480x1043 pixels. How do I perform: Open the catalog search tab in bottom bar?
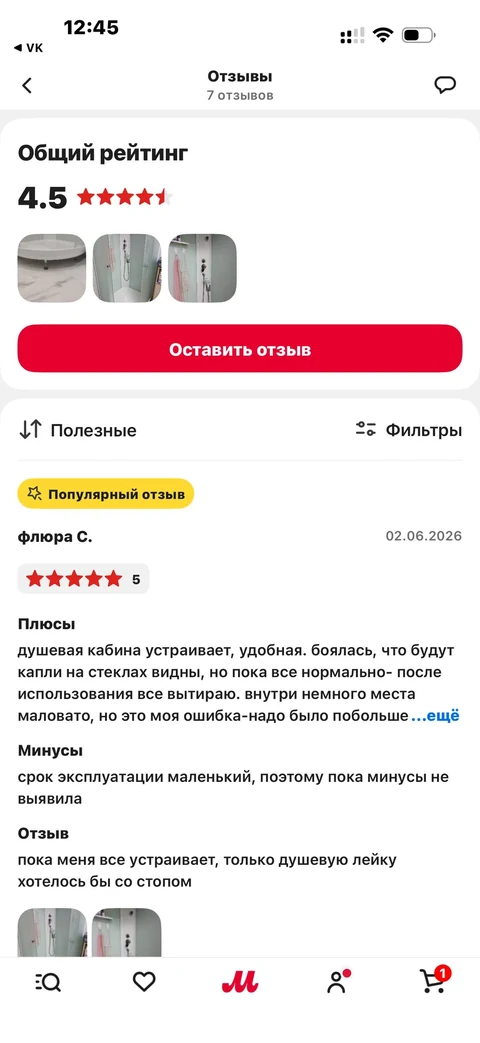[47, 982]
